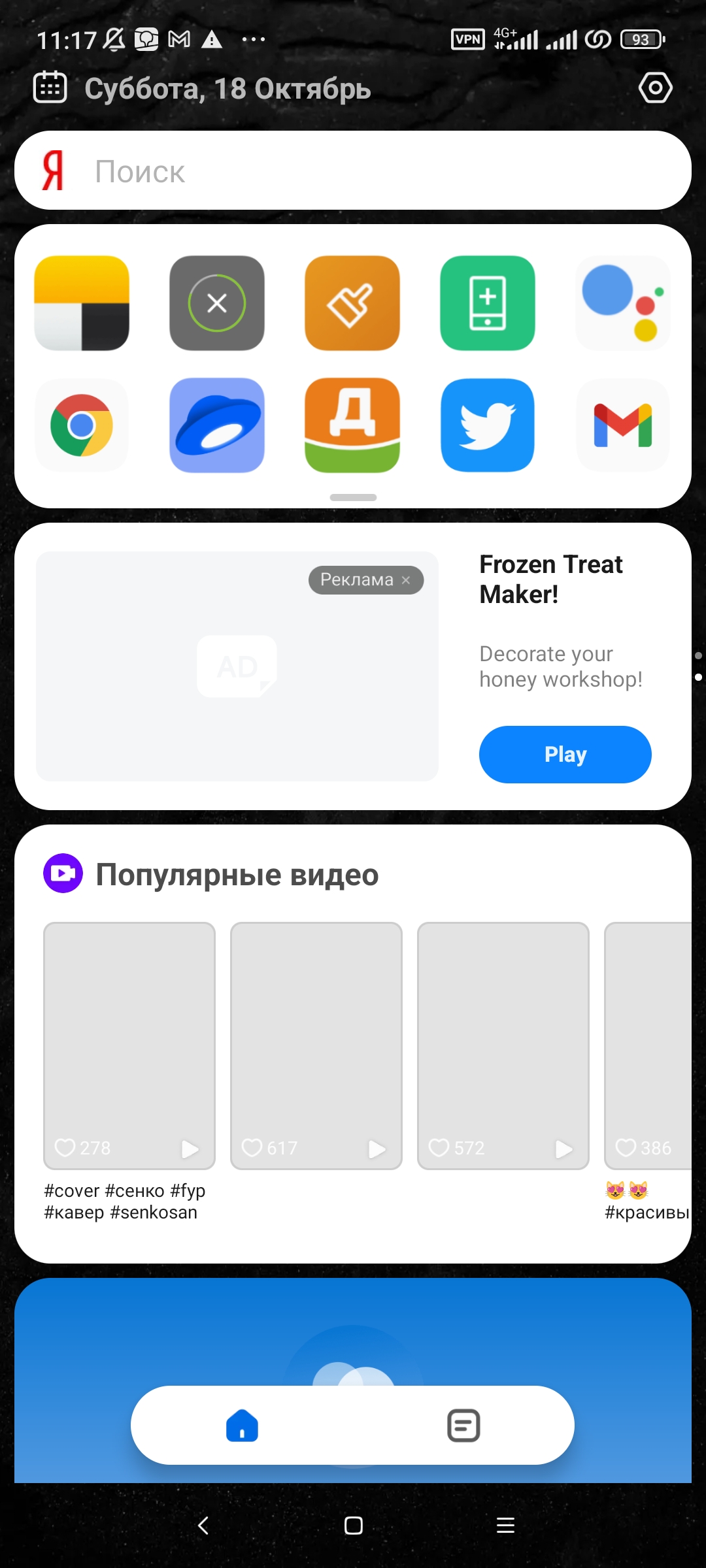Open Google Assistant shortcut
The height and width of the screenshot is (1568, 706).
tap(622, 303)
